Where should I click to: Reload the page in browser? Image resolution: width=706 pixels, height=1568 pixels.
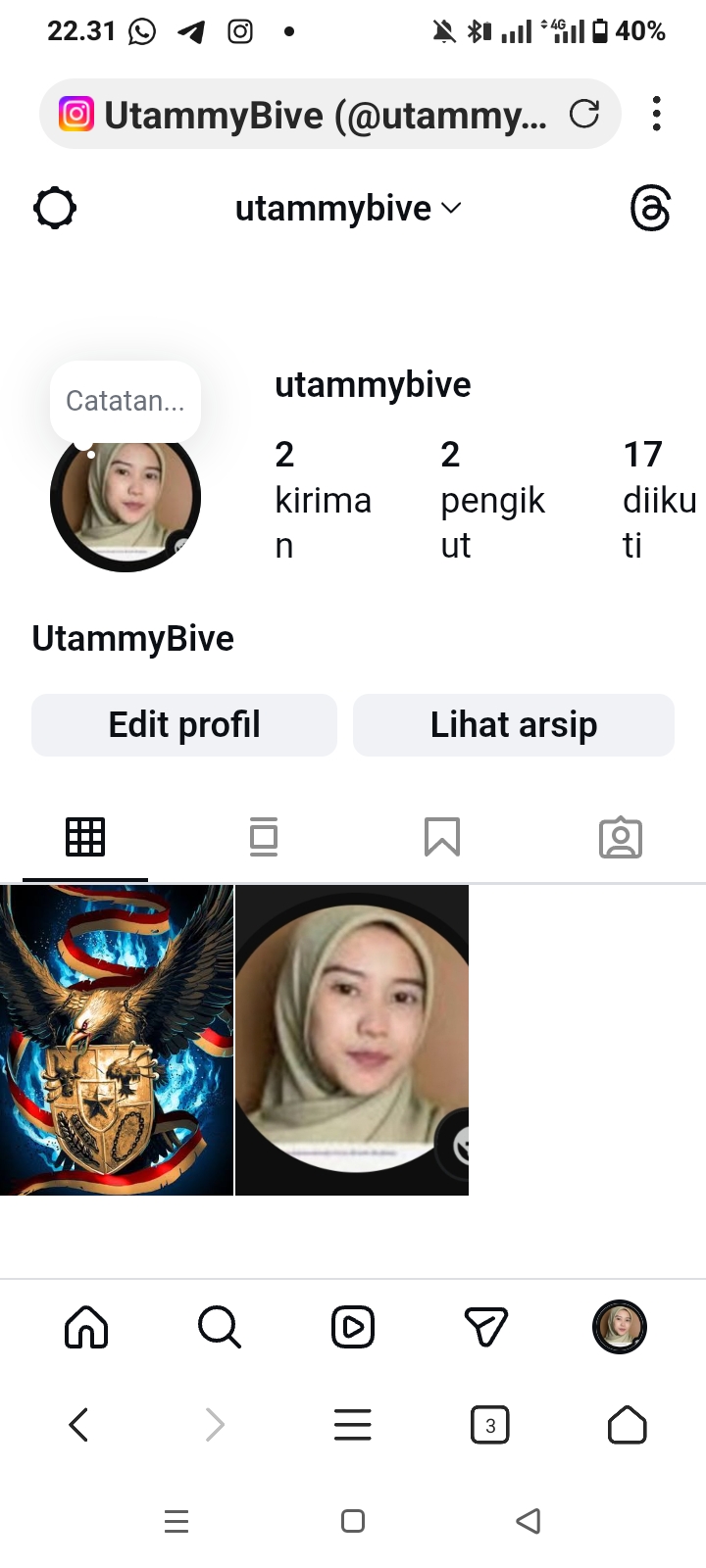pos(584,115)
